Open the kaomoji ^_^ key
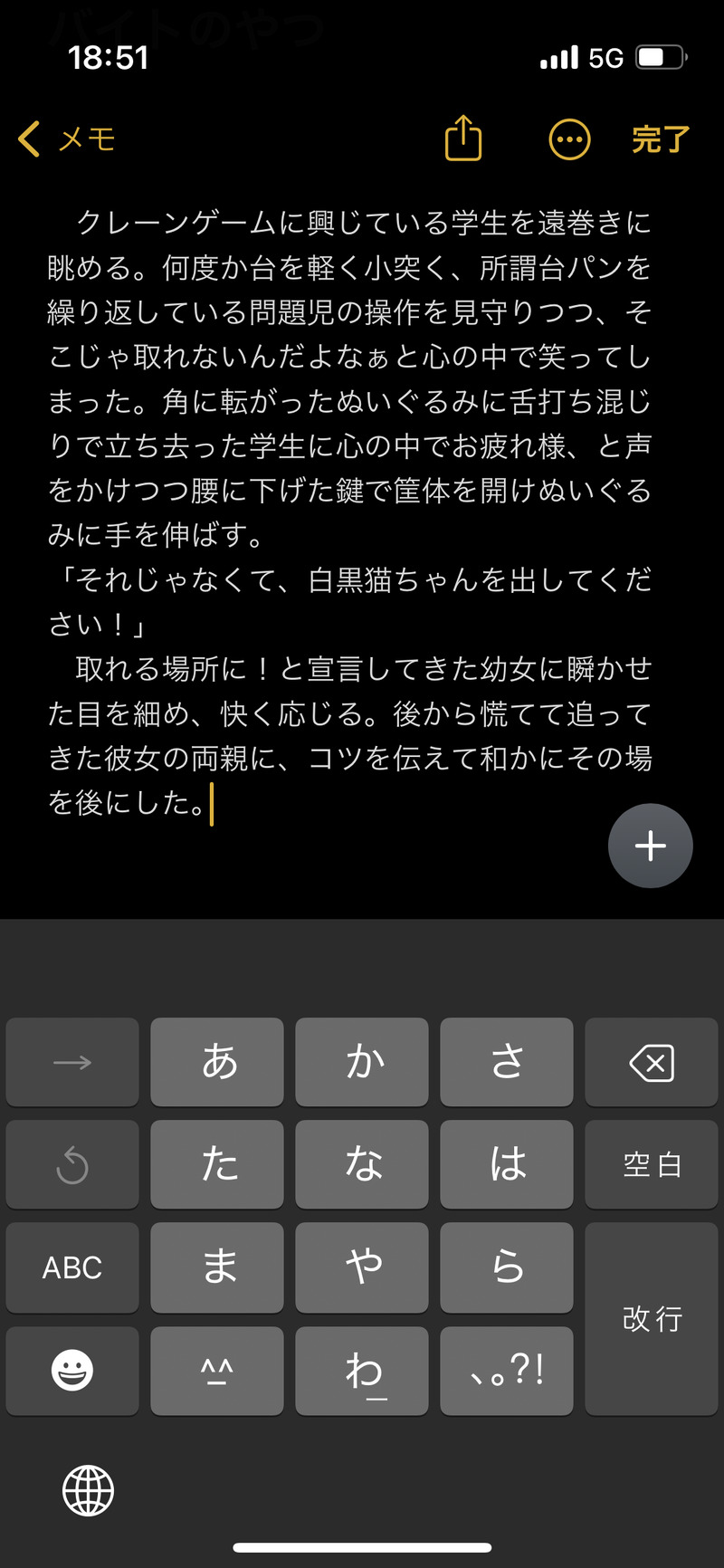724x1568 pixels. (x=217, y=1370)
